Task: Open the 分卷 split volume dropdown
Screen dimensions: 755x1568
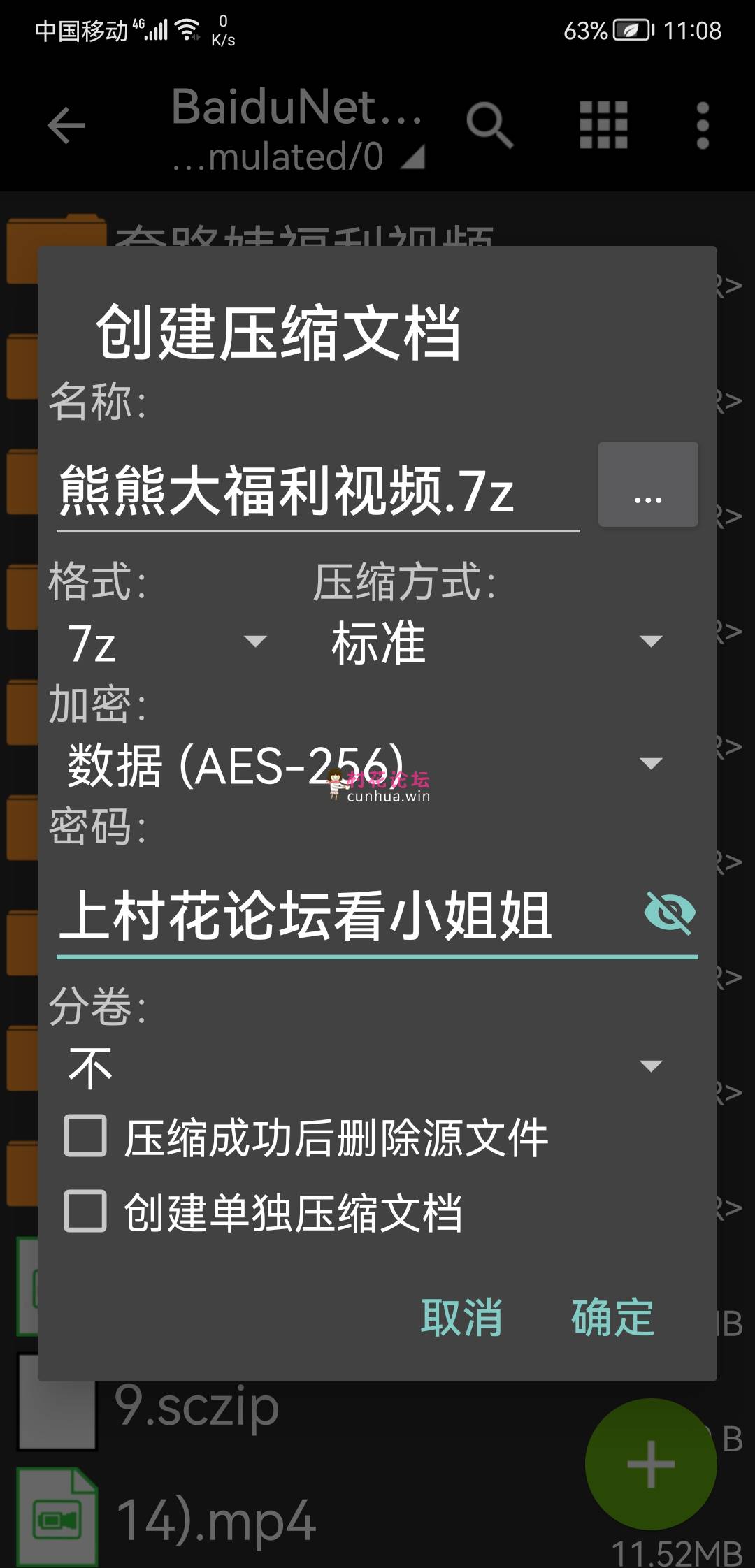Action: [364, 1067]
